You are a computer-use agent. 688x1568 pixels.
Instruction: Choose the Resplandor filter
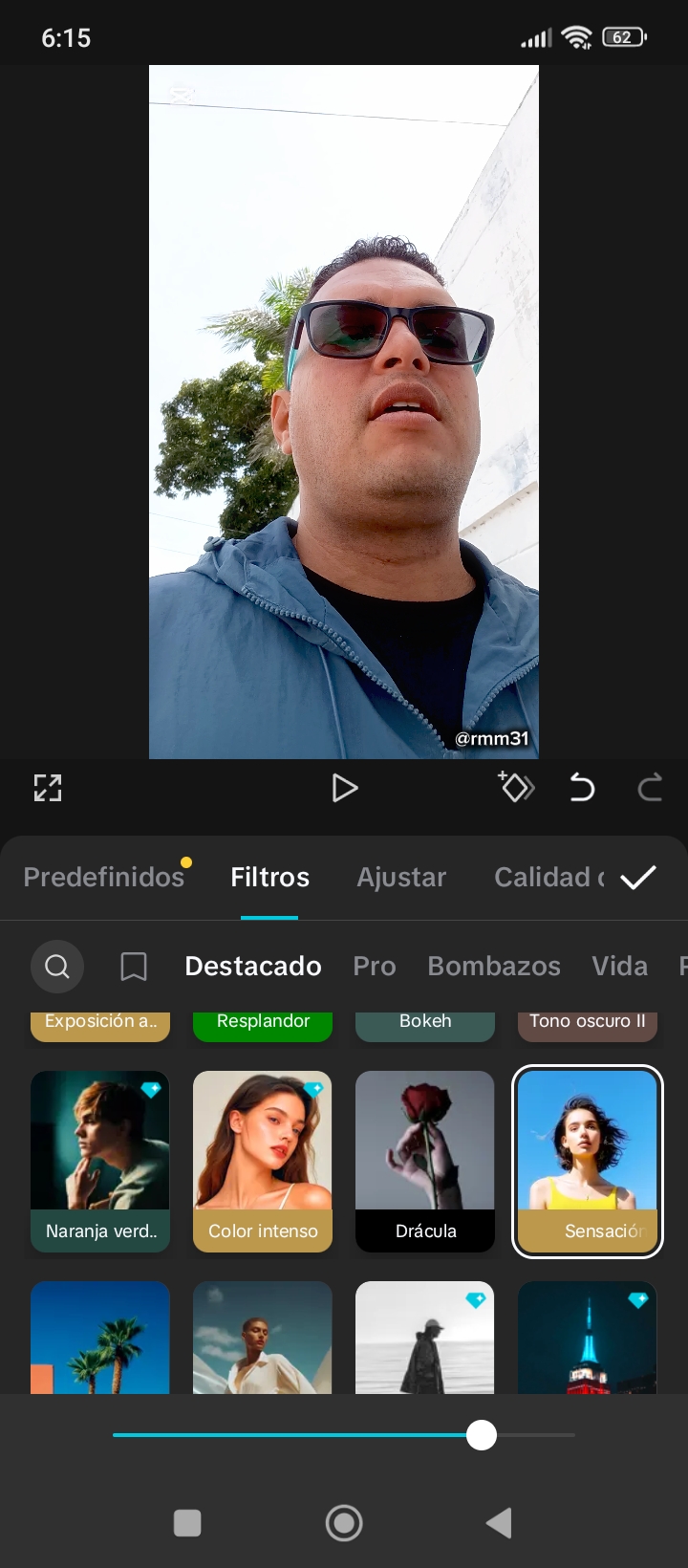[x=263, y=1025]
